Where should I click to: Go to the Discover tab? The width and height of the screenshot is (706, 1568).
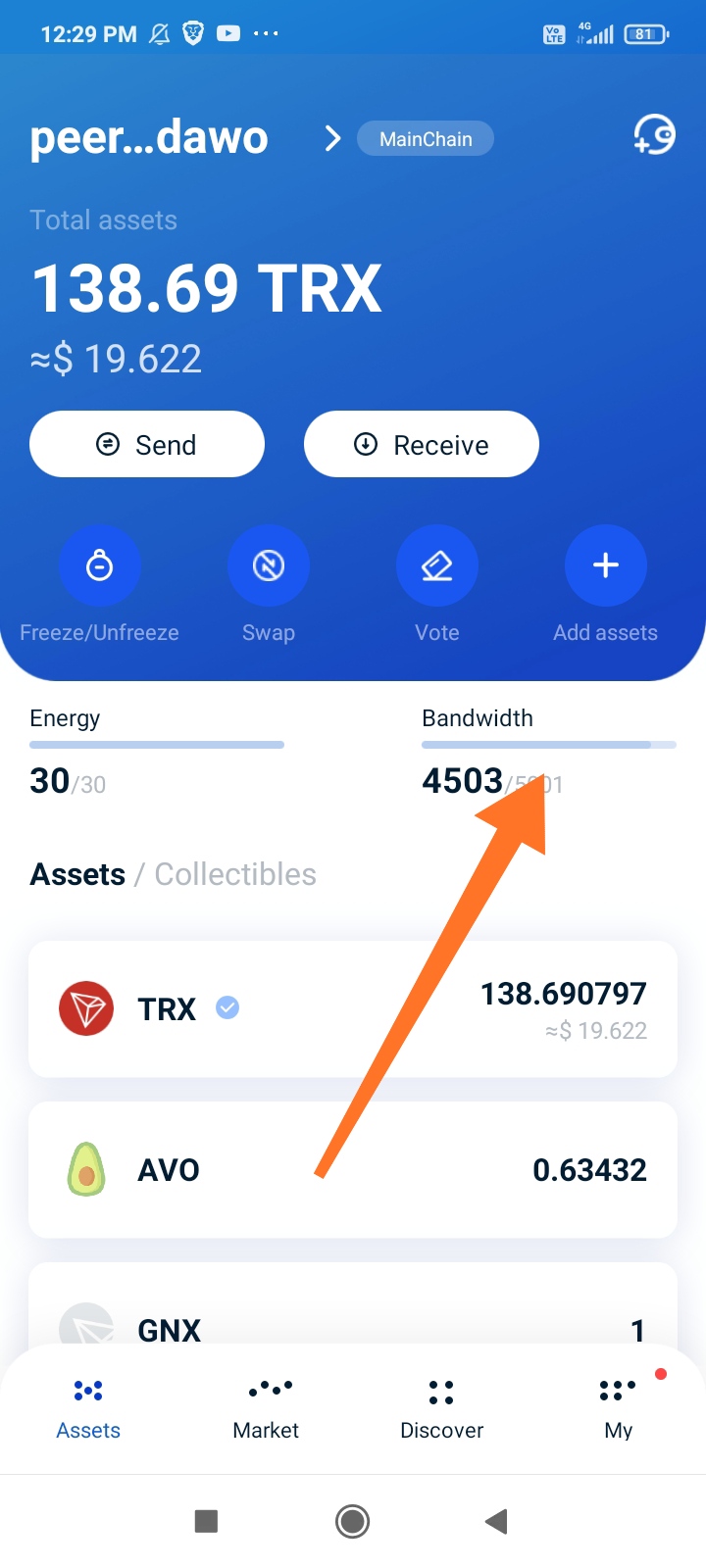pos(441,1409)
